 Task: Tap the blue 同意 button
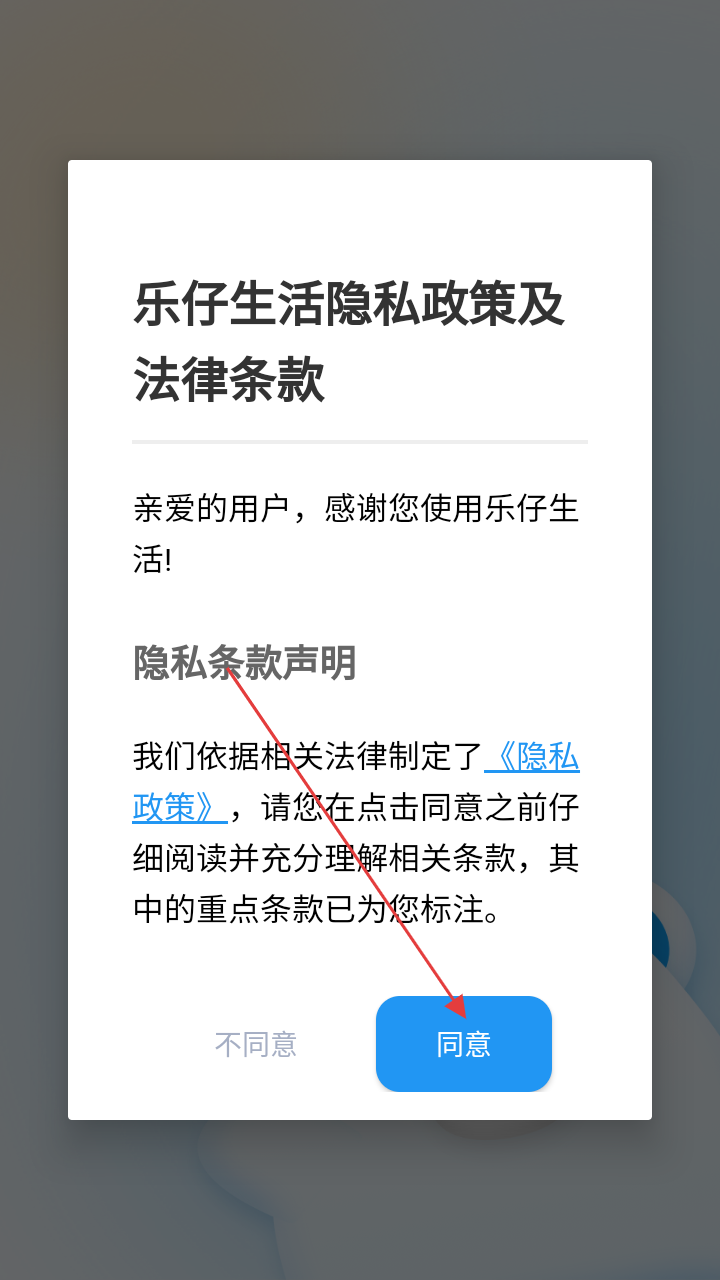coord(463,1044)
